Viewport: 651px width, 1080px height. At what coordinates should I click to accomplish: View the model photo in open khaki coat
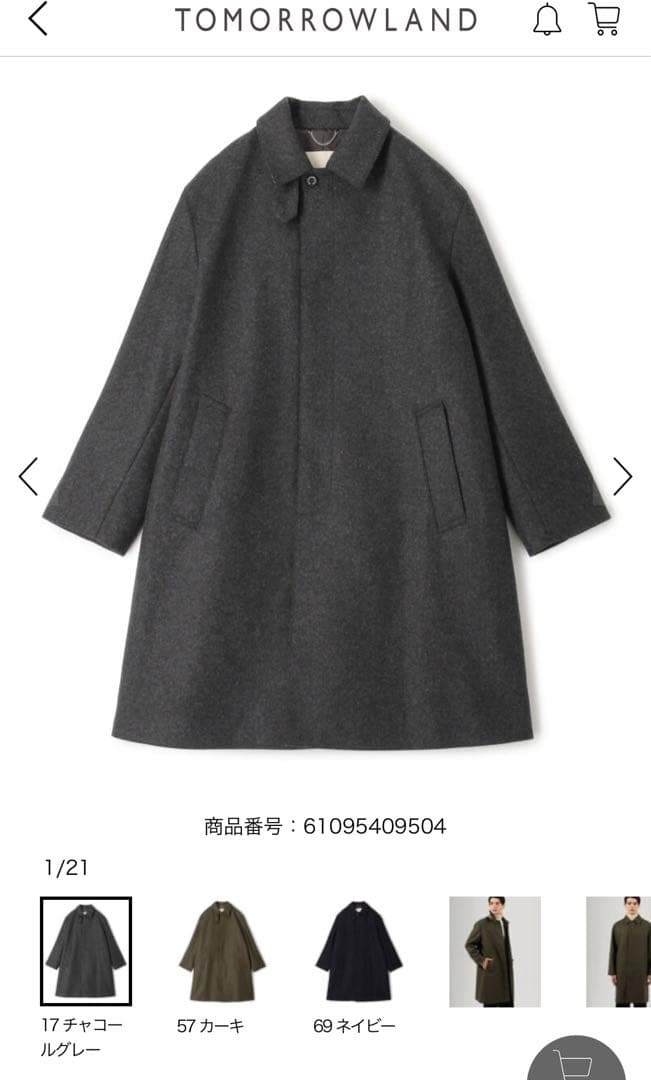tap(494, 950)
